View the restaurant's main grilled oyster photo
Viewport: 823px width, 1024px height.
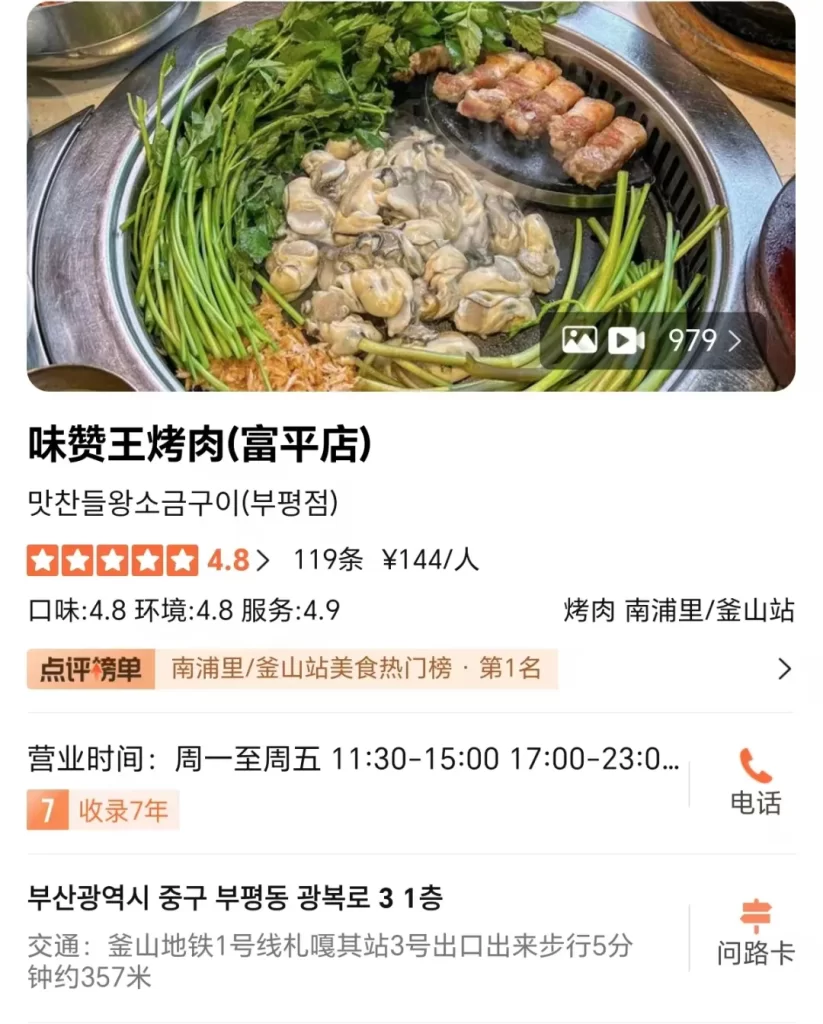(411, 196)
